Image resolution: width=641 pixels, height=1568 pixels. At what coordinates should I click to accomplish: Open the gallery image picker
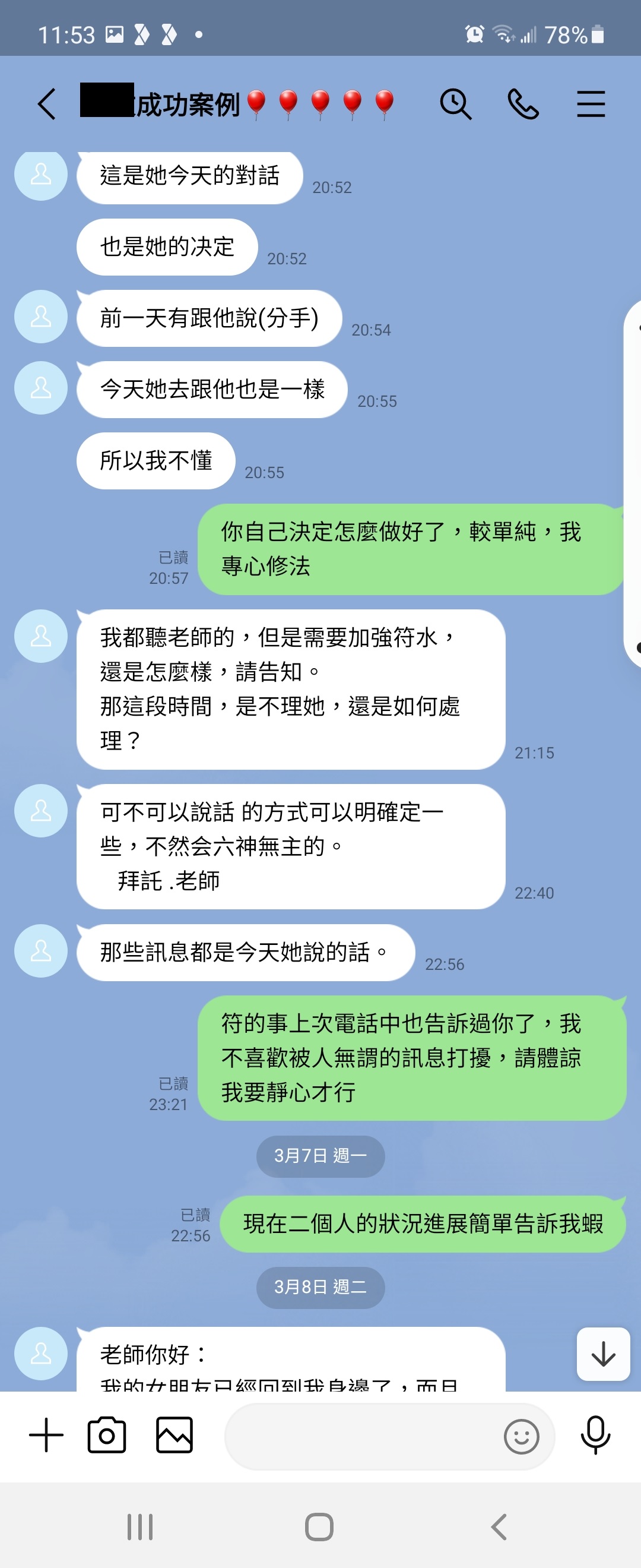174,1436
